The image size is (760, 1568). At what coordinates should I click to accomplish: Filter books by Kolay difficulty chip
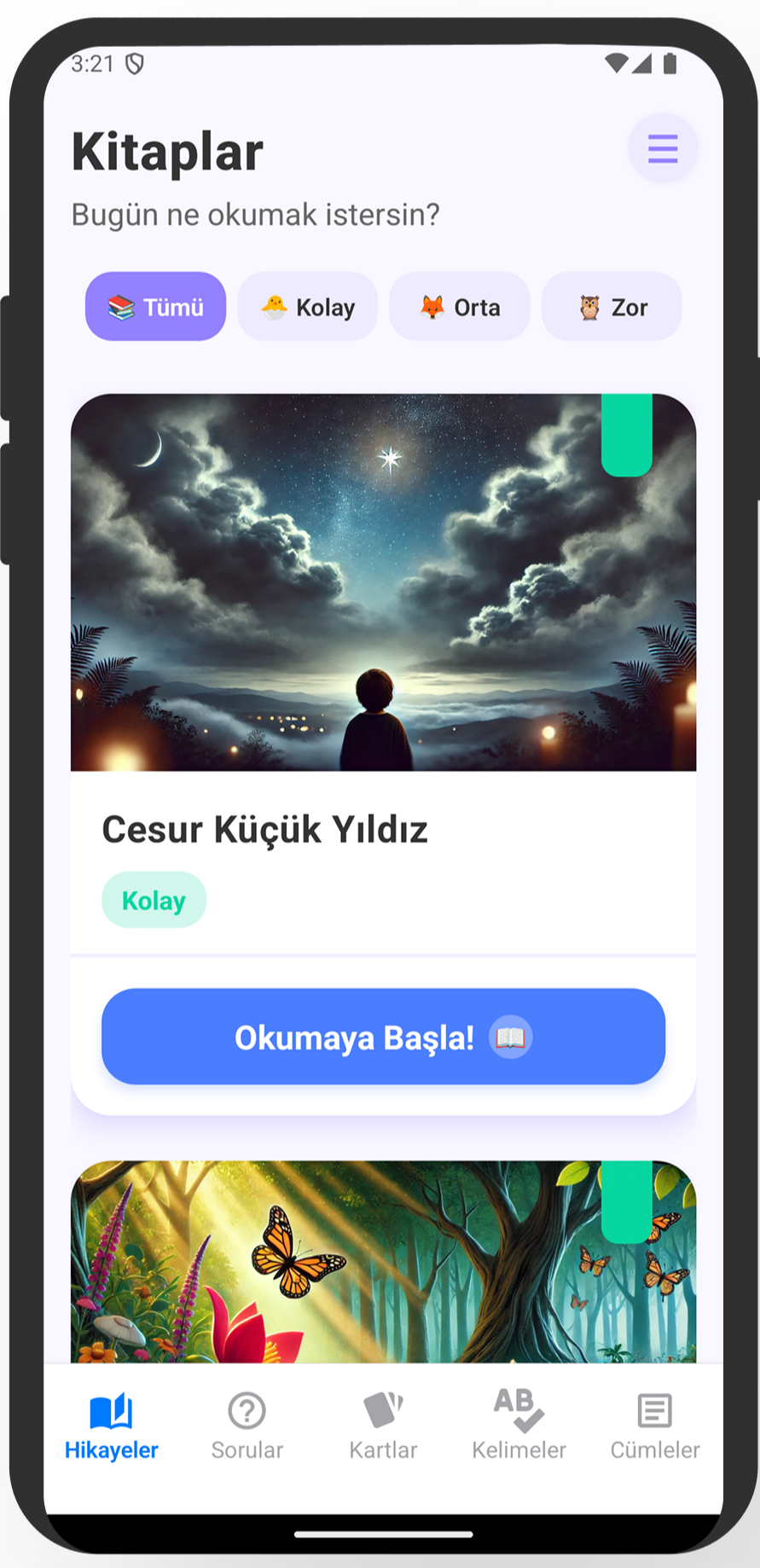pyautogui.click(x=308, y=307)
